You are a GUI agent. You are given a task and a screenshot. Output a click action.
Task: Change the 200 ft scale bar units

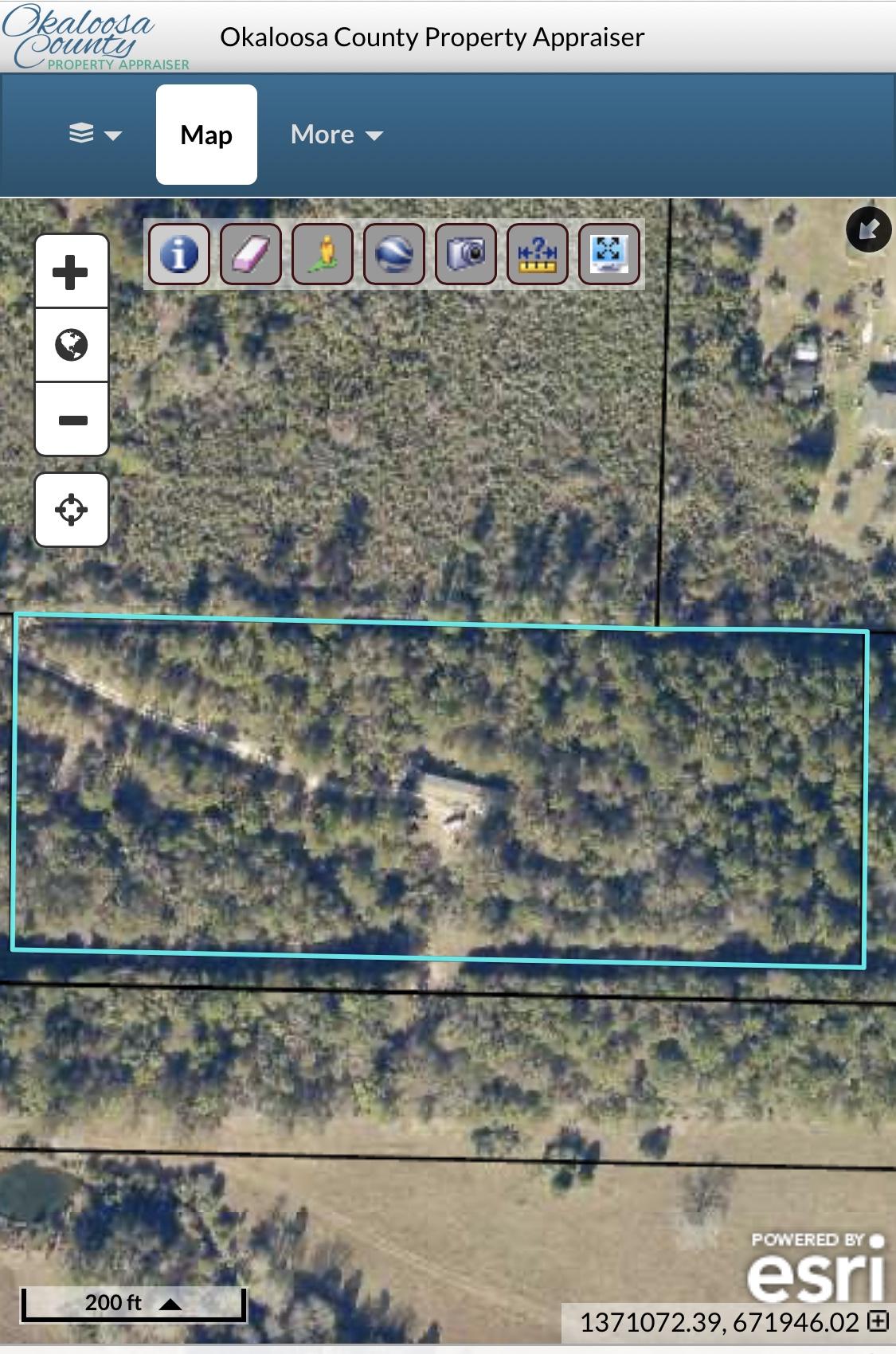pyautogui.click(x=170, y=1304)
